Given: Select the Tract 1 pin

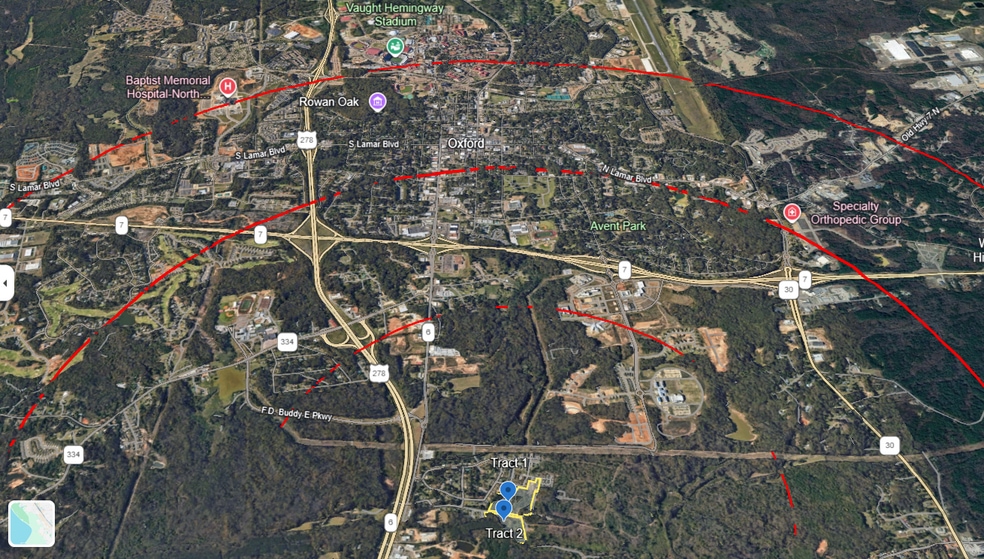Looking at the screenshot, I should (x=508, y=490).
